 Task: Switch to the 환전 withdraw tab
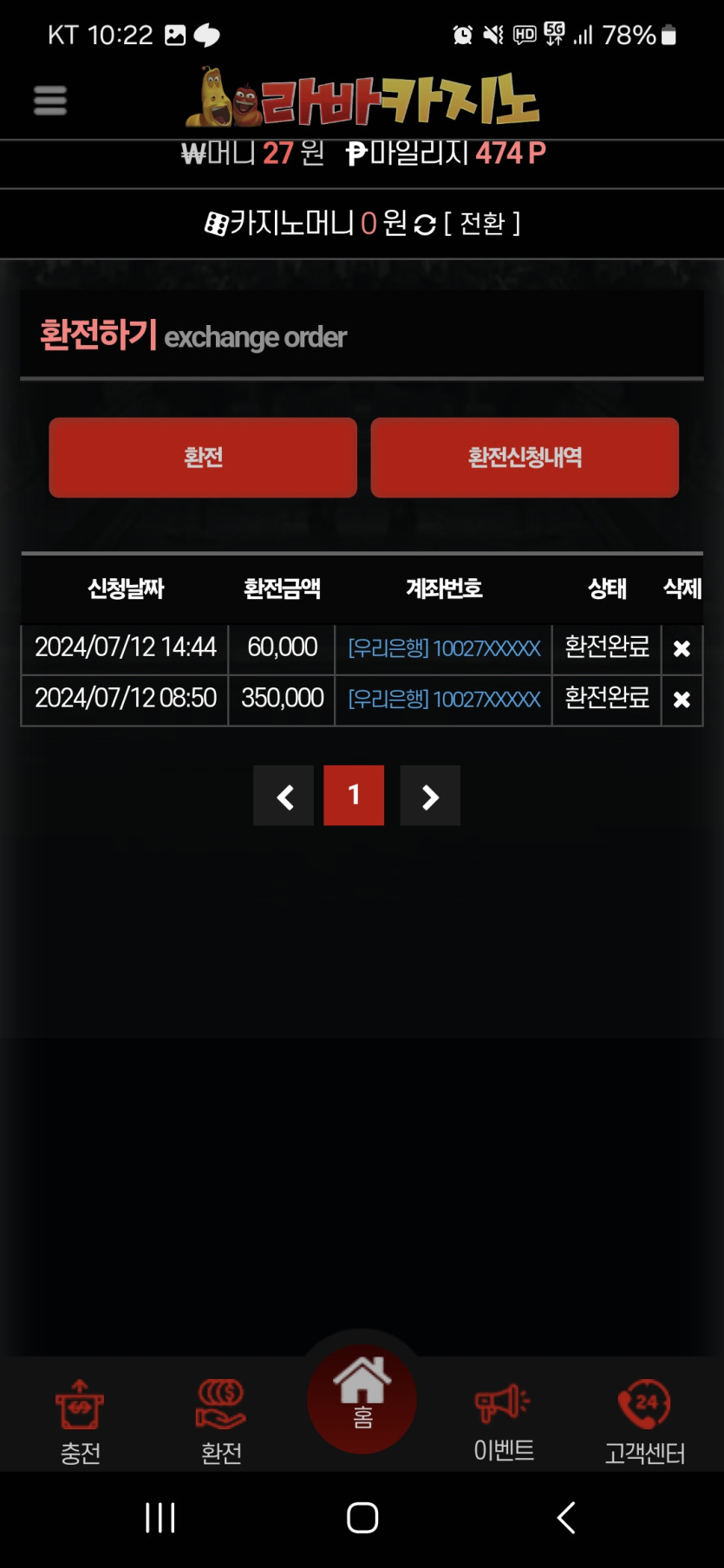pos(221,1422)
